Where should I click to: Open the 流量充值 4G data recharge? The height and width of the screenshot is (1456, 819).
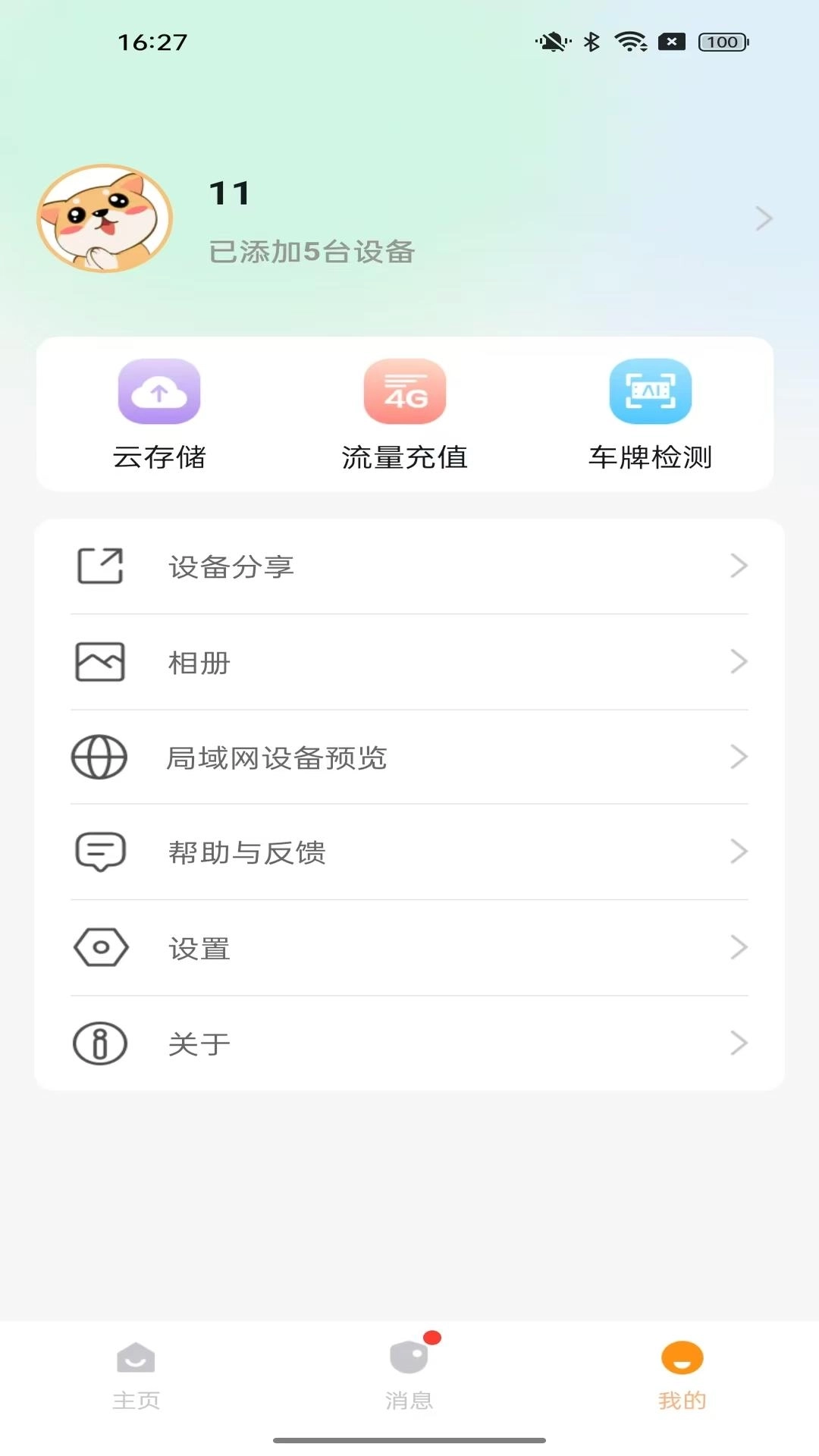tap(404, 412)
